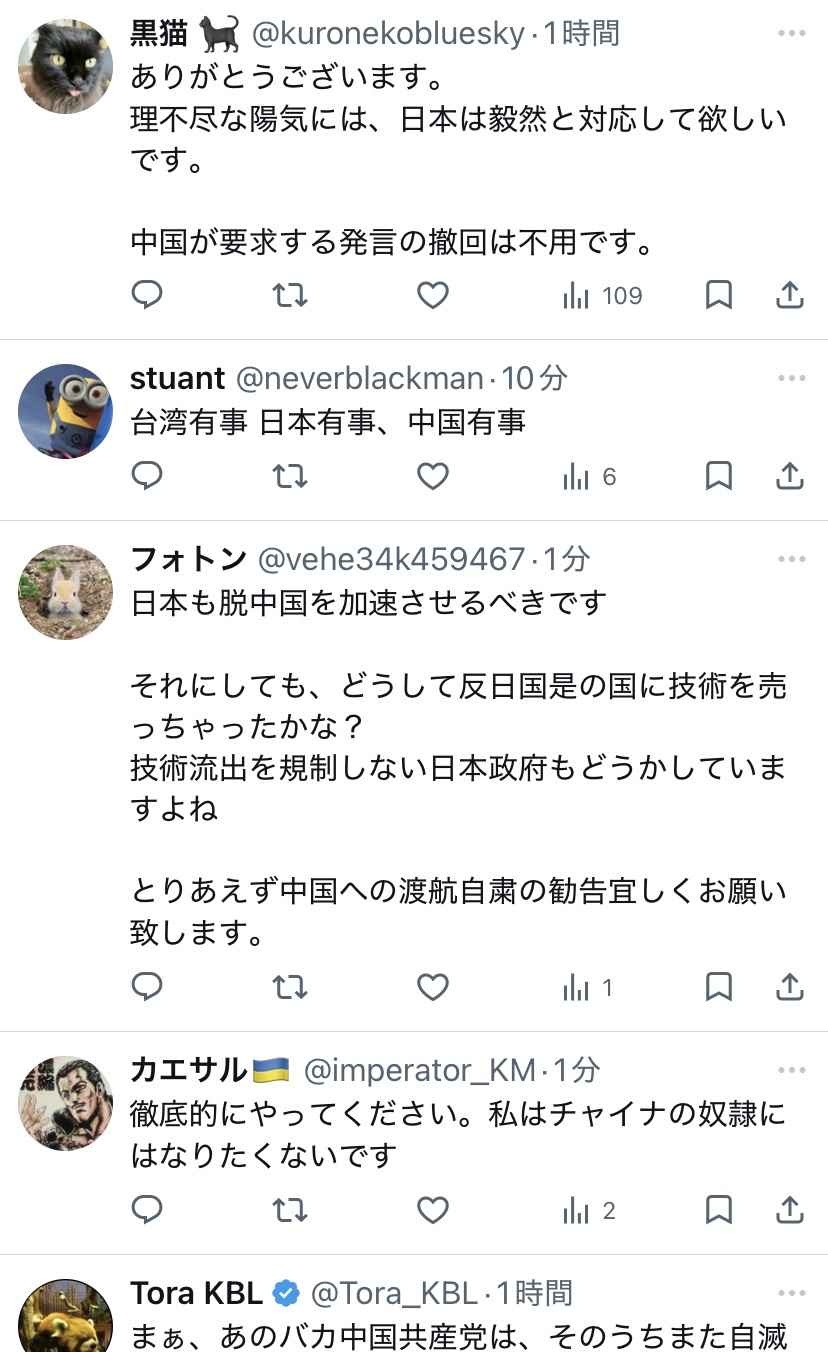
Task: View analytics of カエサル's post
Action: [589, 1211]
